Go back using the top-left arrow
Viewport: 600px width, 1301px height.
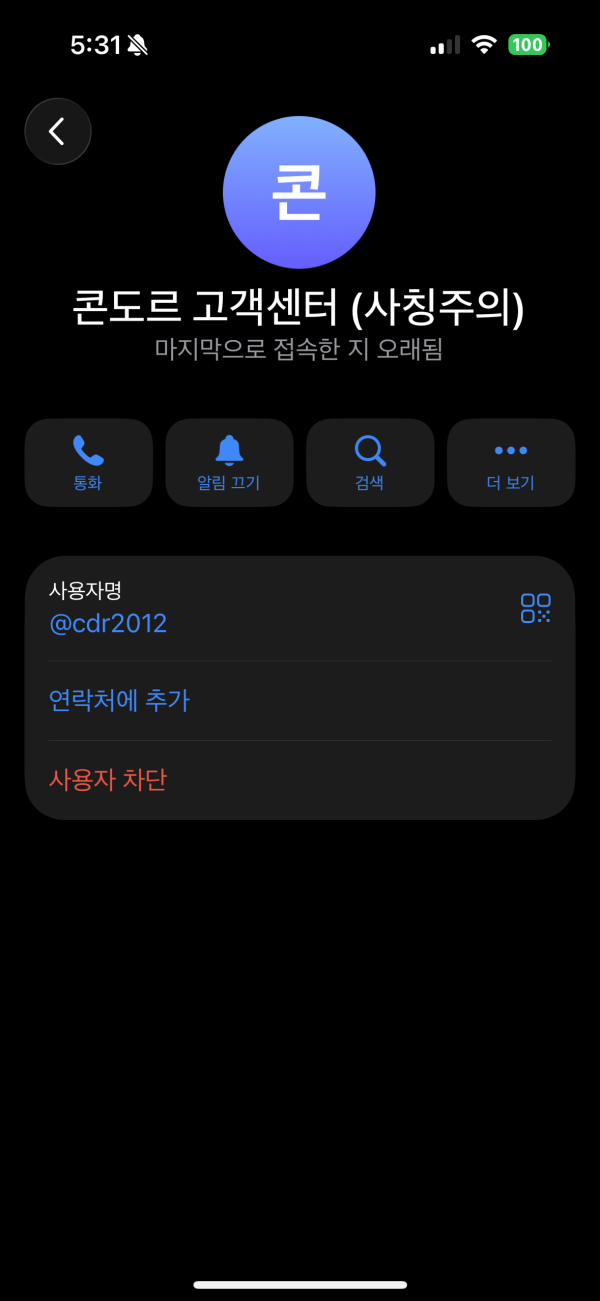(x=58, y=131)
